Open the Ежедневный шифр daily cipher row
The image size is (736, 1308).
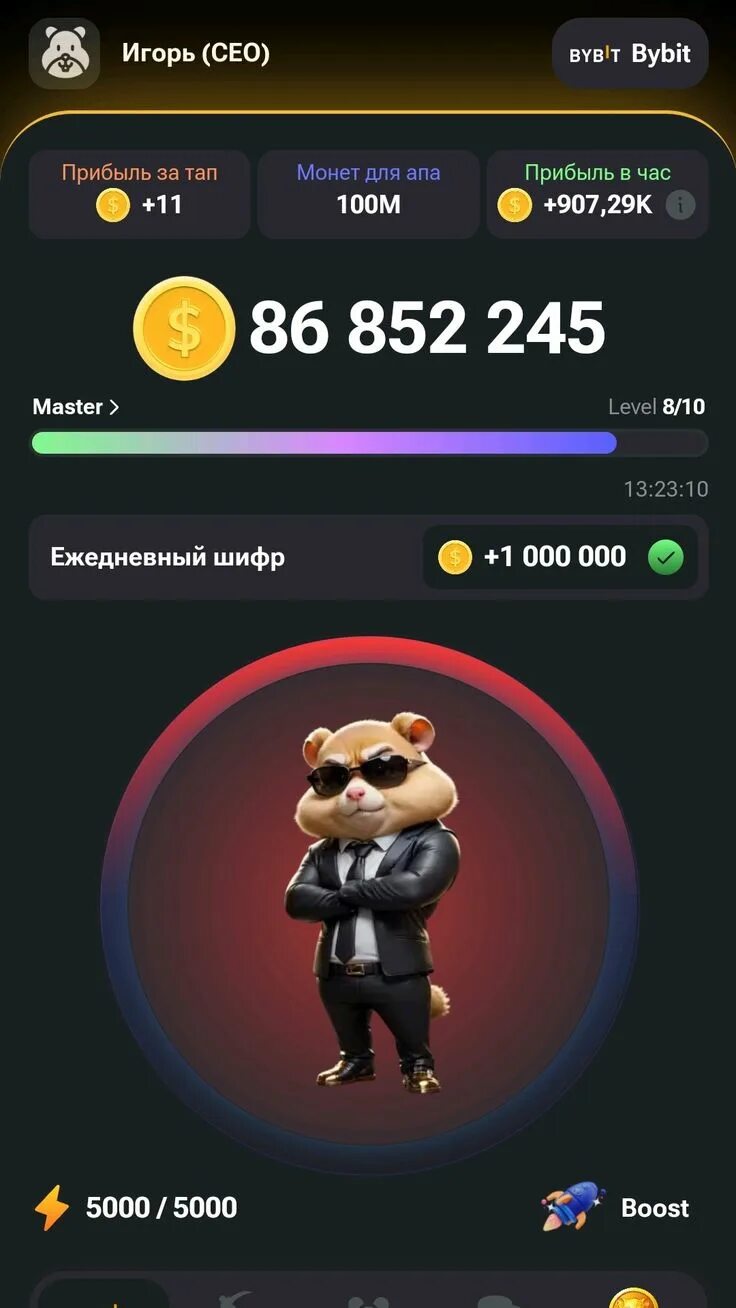[368, 557]
